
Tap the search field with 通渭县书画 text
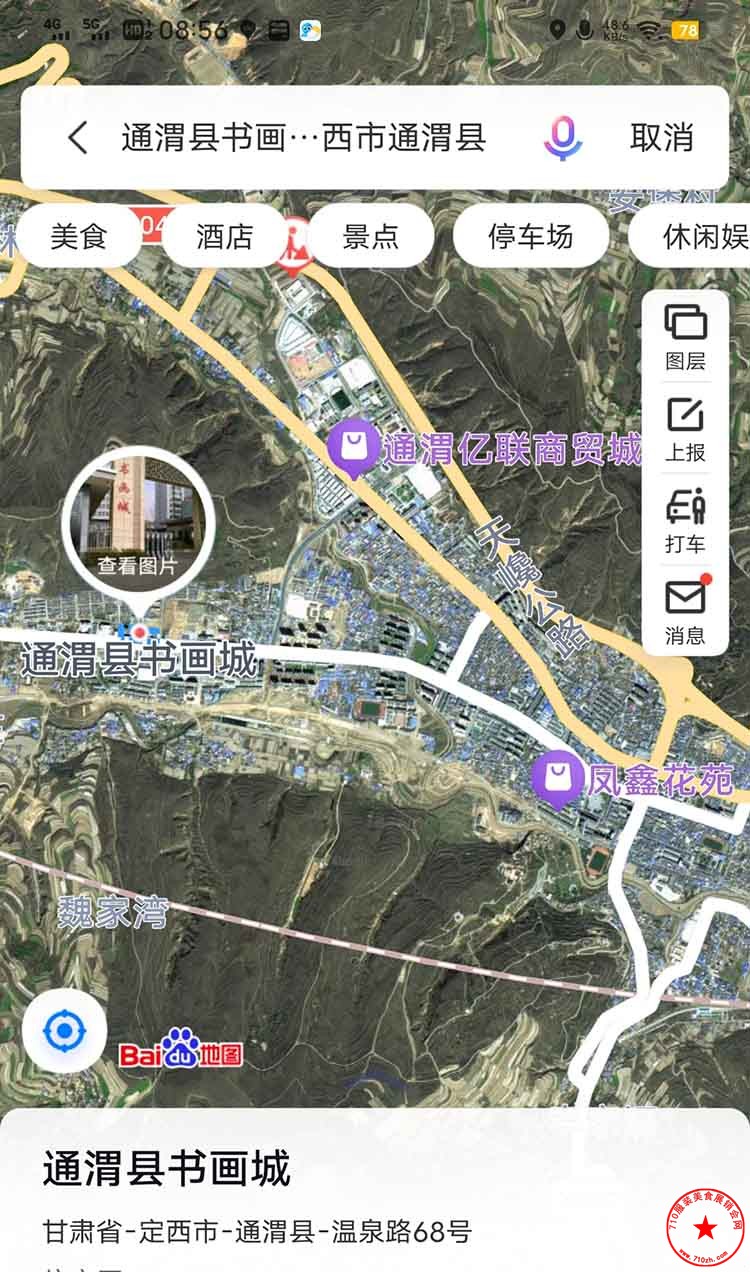303,138
